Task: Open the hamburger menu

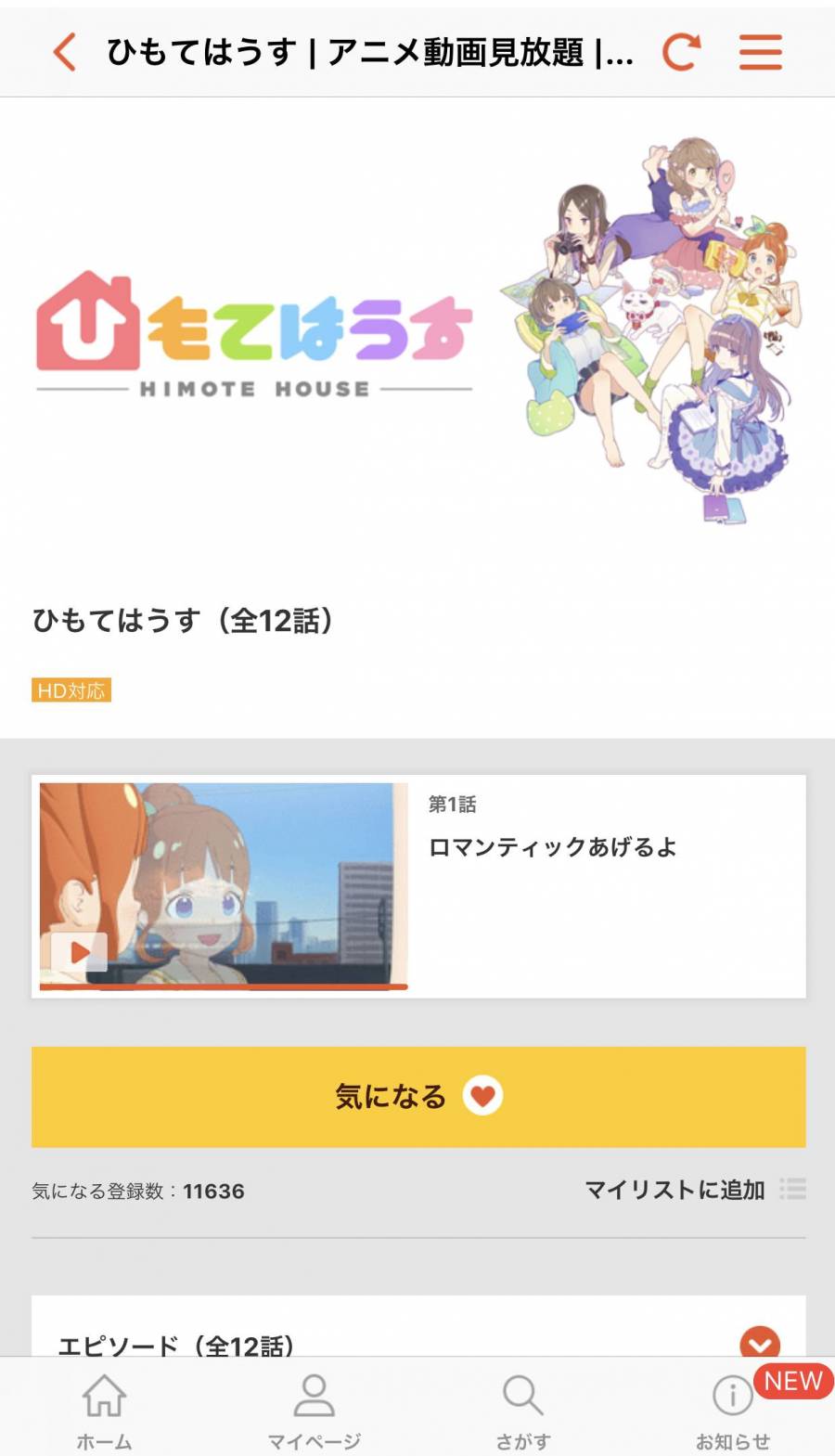Action: [x=760, y=52]
